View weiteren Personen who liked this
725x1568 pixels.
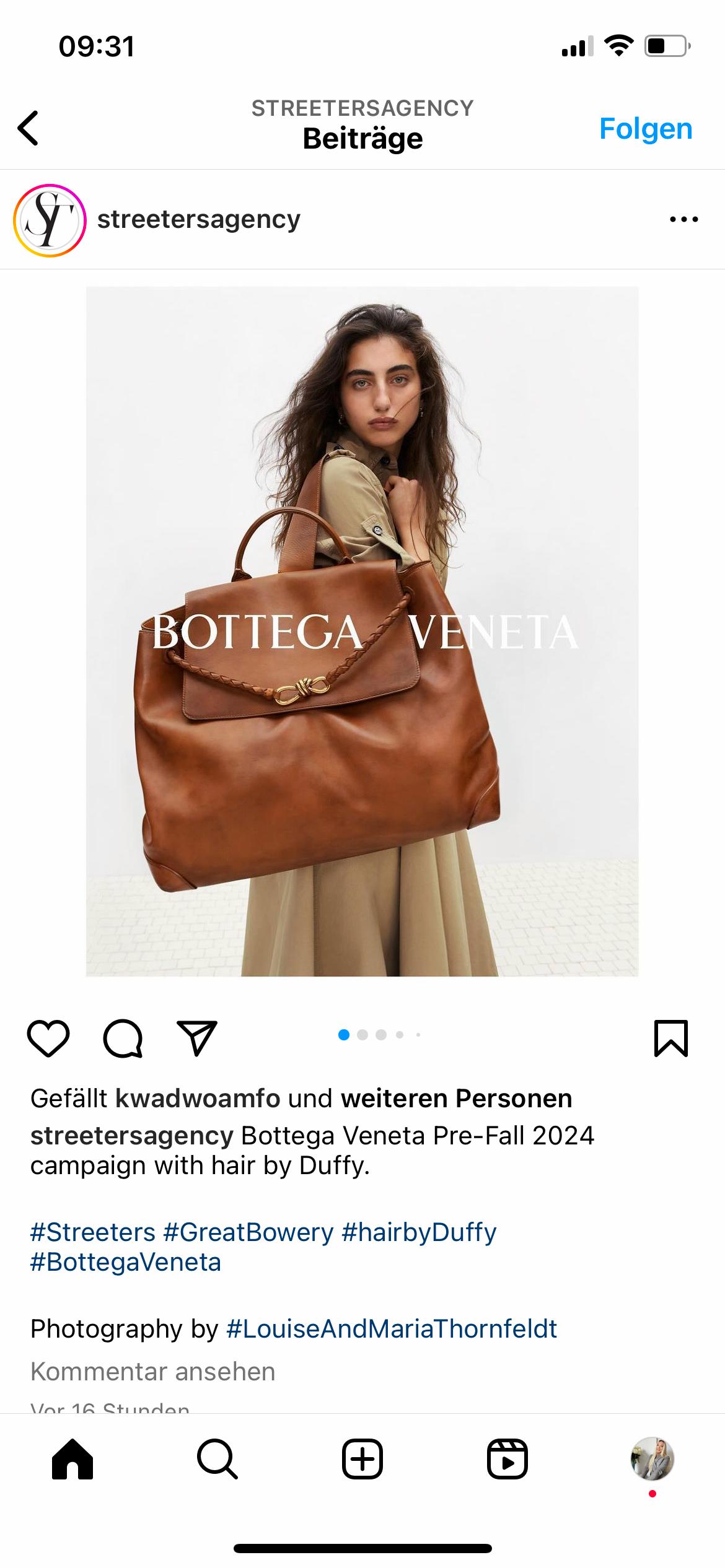point(456,1099)
